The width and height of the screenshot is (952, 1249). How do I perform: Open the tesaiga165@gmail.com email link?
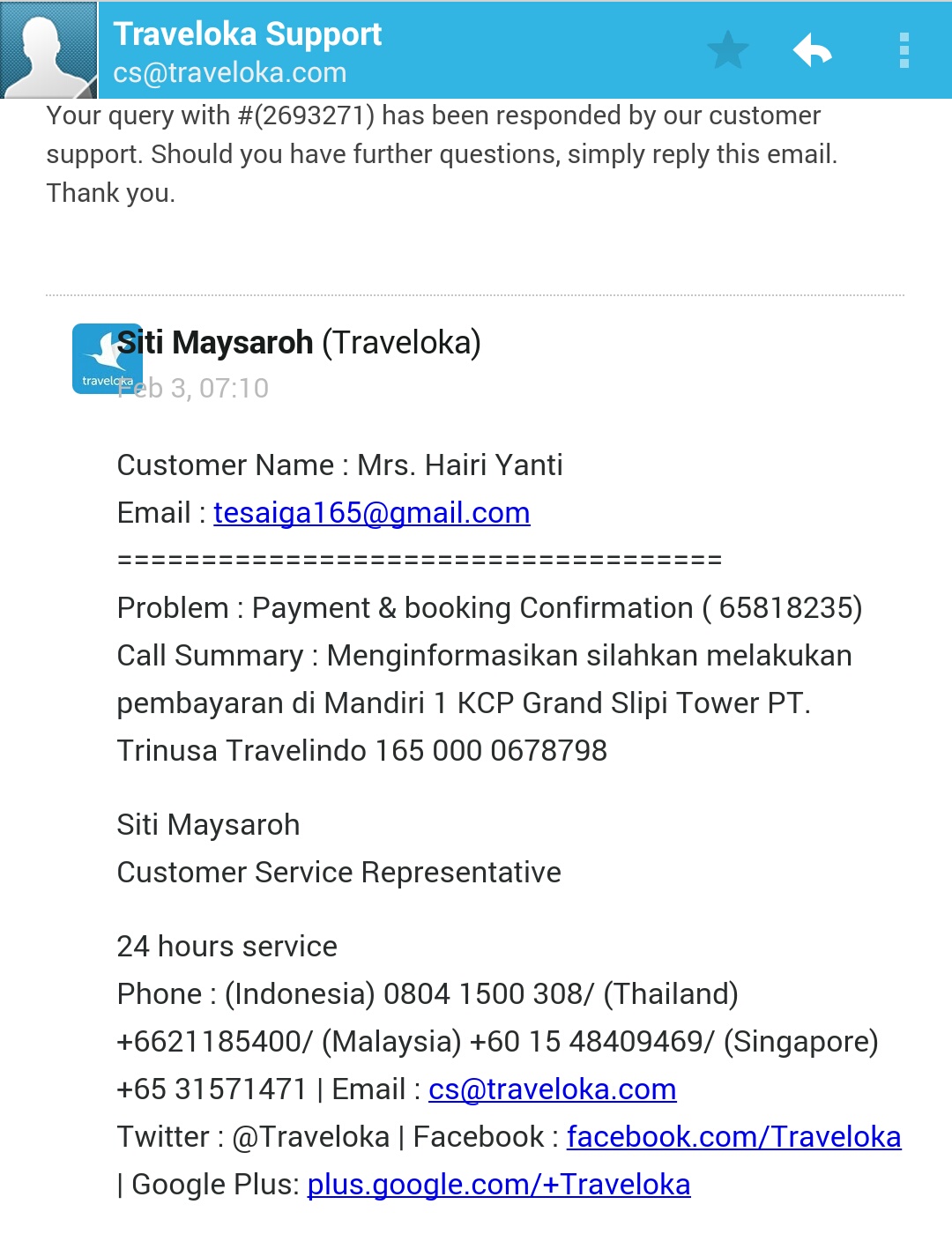pos(371,513)
